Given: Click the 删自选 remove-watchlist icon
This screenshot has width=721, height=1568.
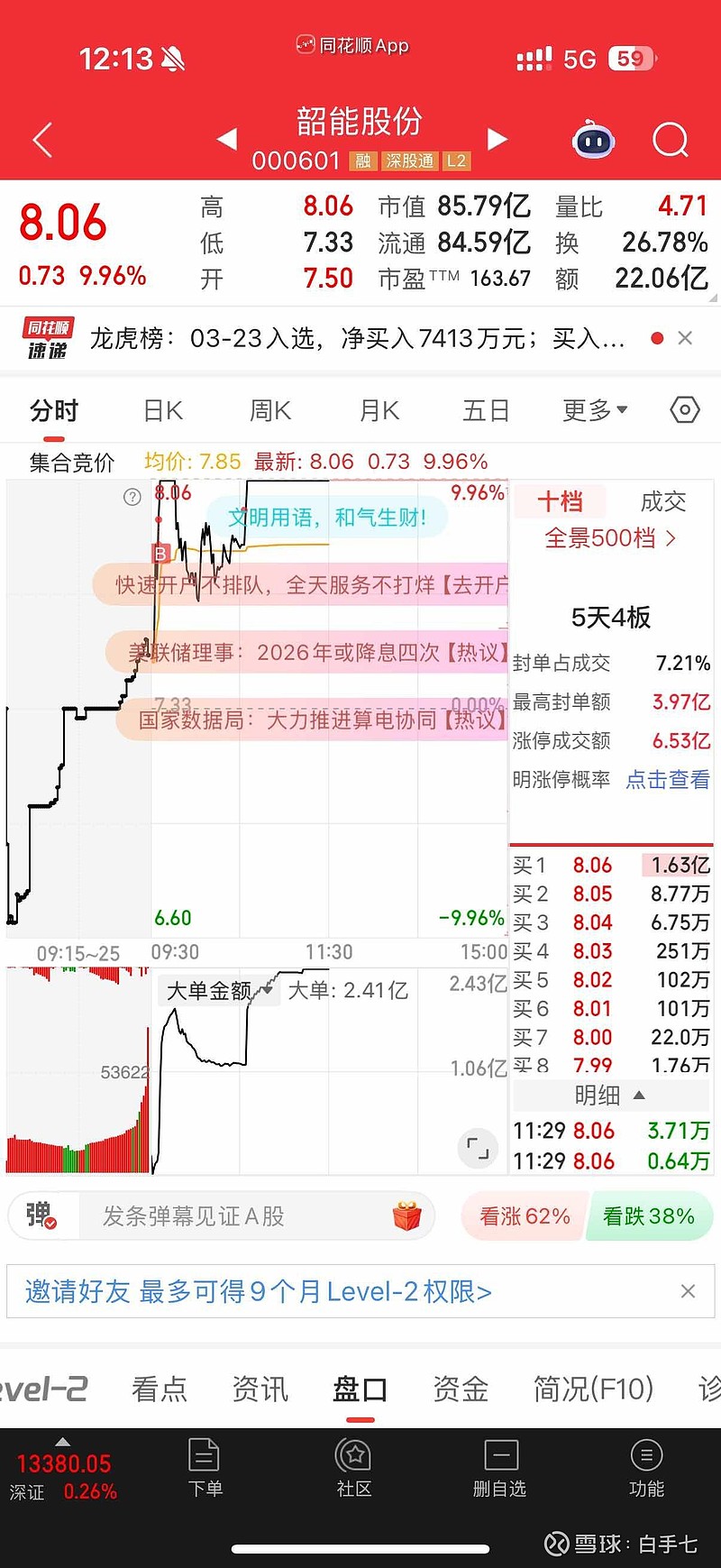Looking at the screenshot, I should click(x=500, y=1465).
